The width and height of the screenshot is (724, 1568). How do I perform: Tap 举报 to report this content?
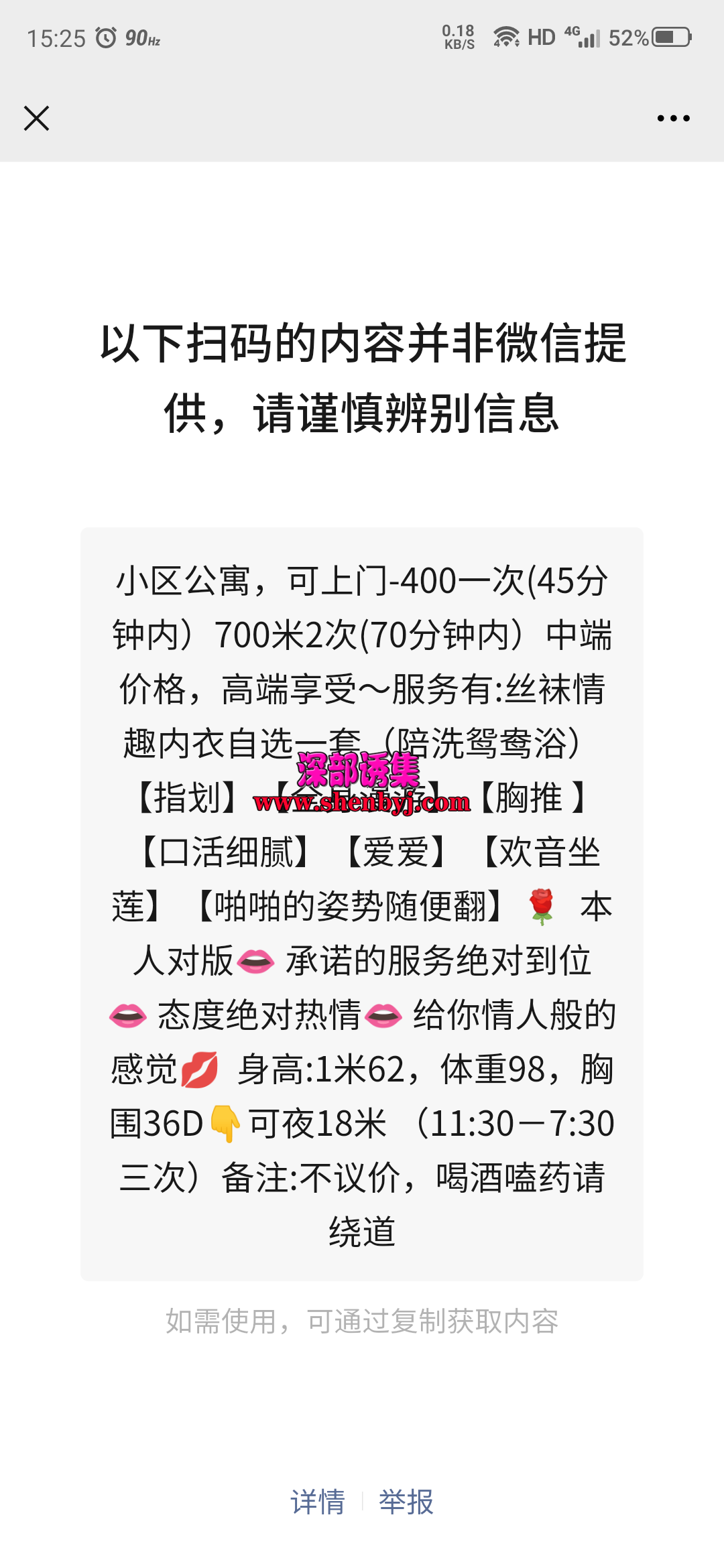406,1502
